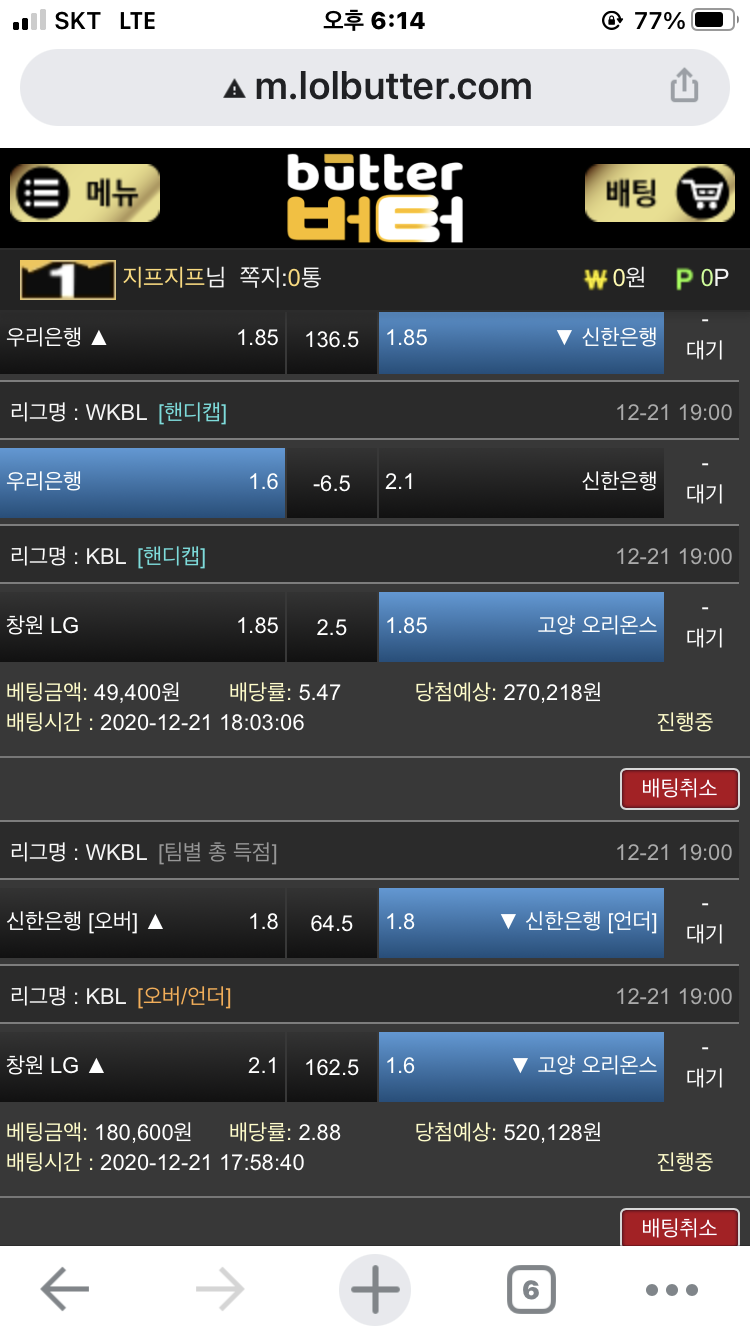
Task: Cancel the 180,600원 bet with 배팅취소
Action: point(679,1227)
